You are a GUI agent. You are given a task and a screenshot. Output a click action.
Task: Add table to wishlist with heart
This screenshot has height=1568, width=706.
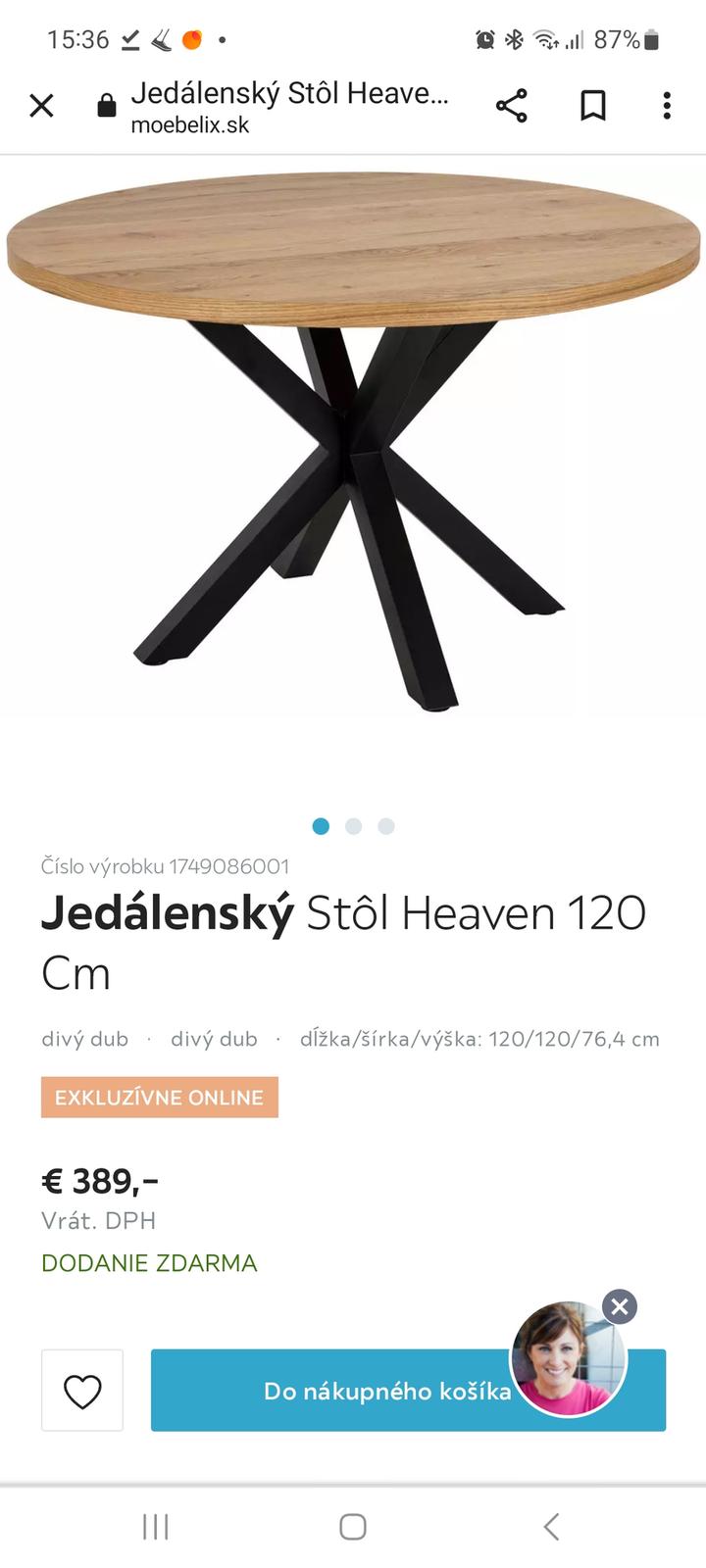(x=82, y=1391)
